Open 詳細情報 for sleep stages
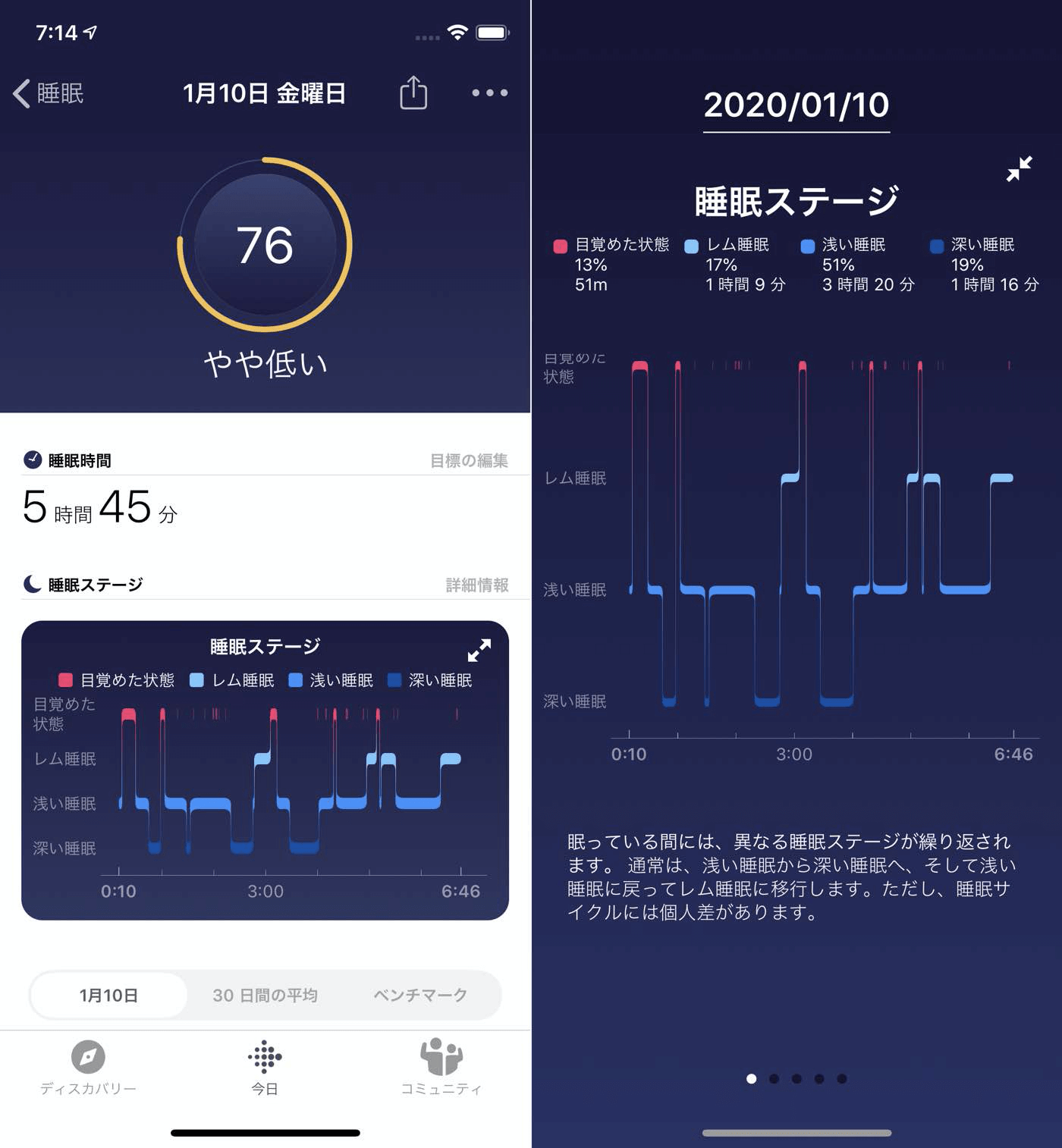The height and width of the screenshot is (1148, 1062). [x=476, y=585]
